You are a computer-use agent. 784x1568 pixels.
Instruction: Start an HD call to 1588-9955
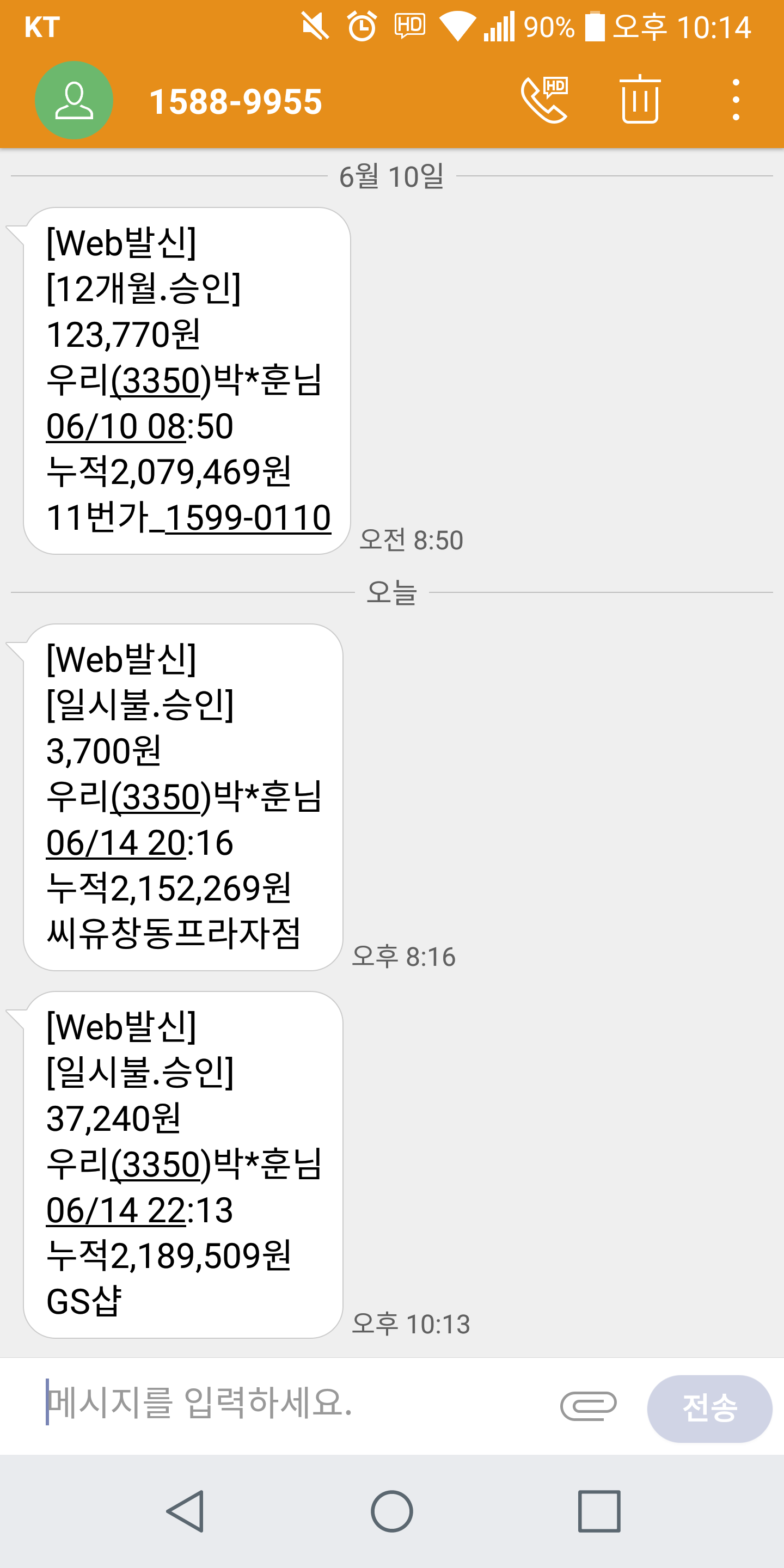pyautogui.click(x=544, y=100)
